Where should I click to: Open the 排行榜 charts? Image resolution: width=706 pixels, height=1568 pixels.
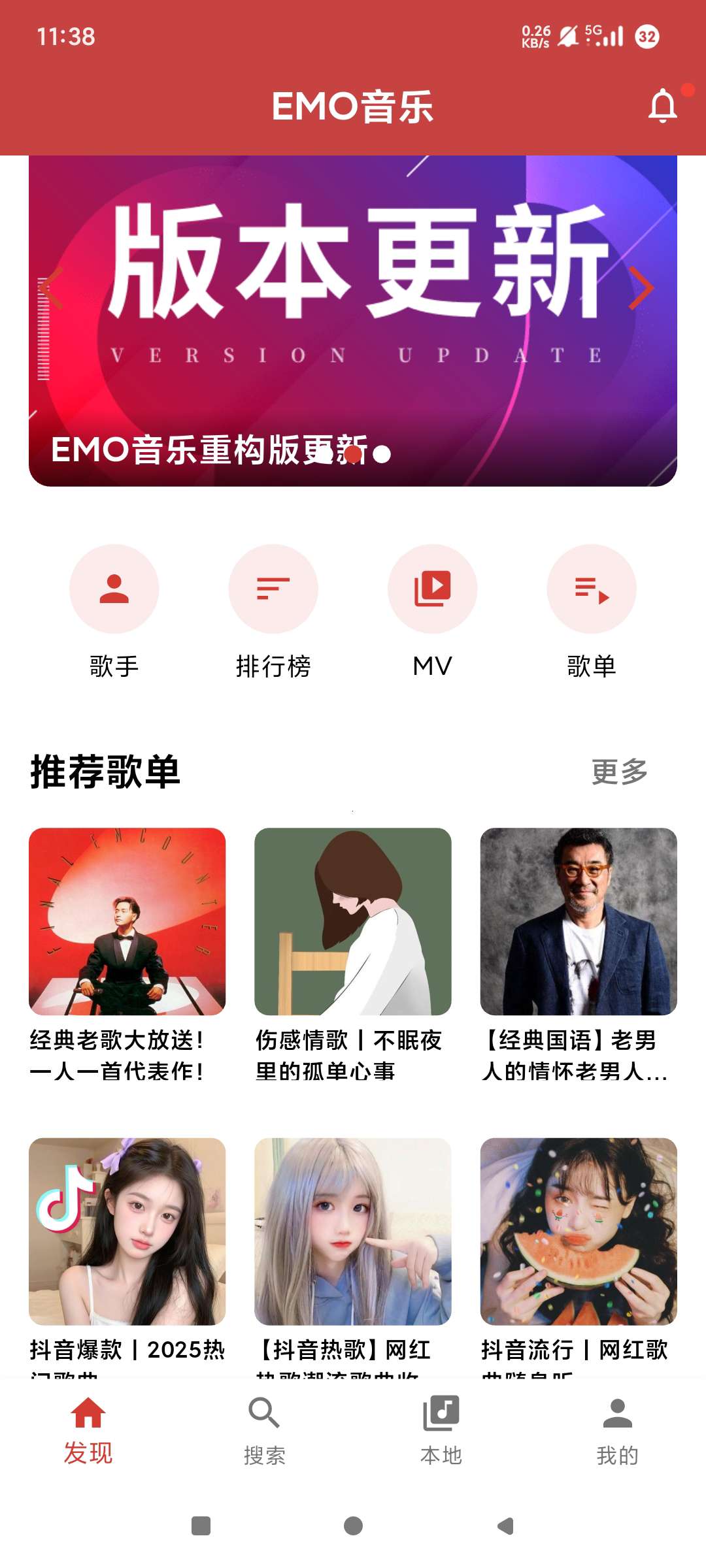point(273,589)
